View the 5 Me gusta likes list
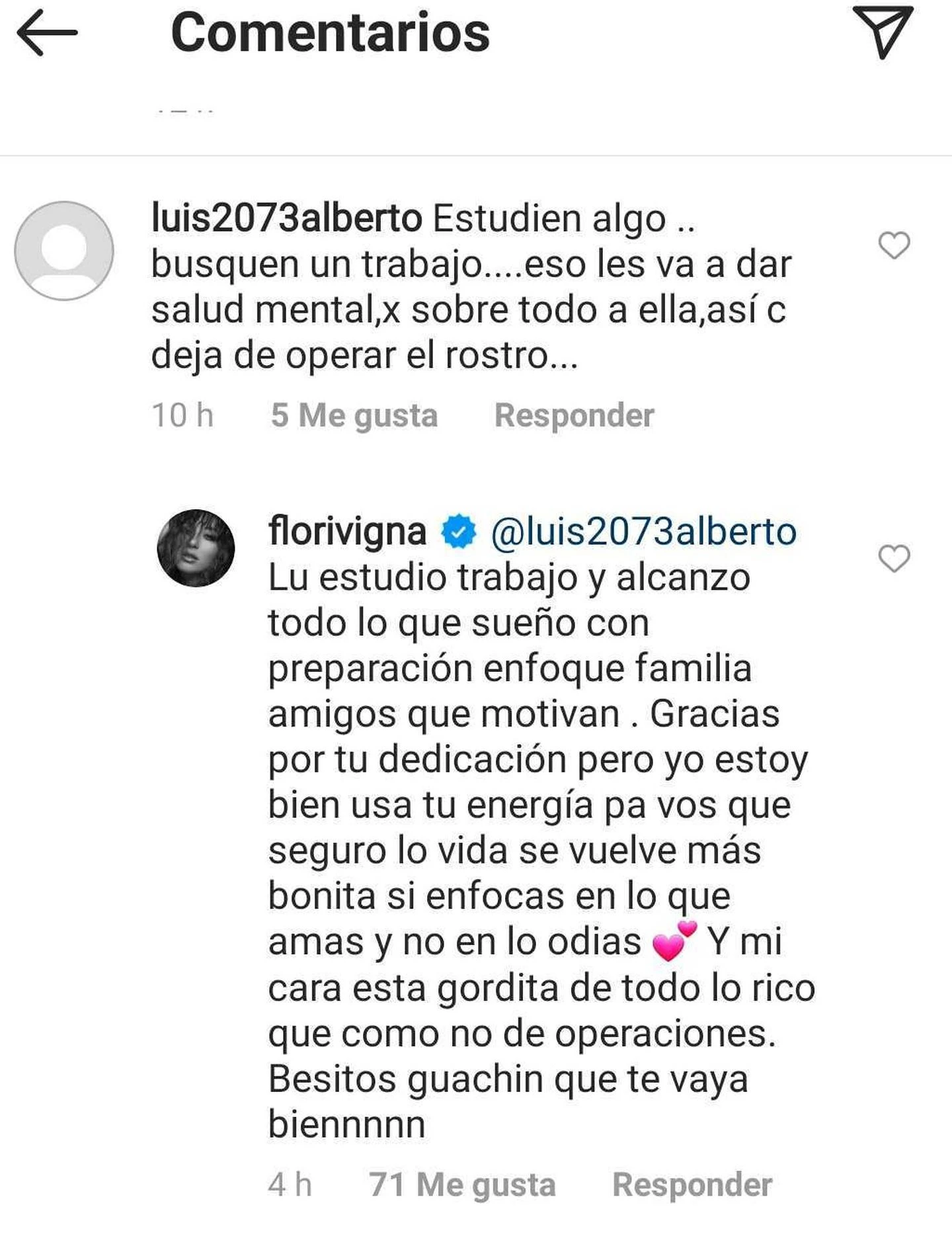The image size is (952, 1248). 354,415
